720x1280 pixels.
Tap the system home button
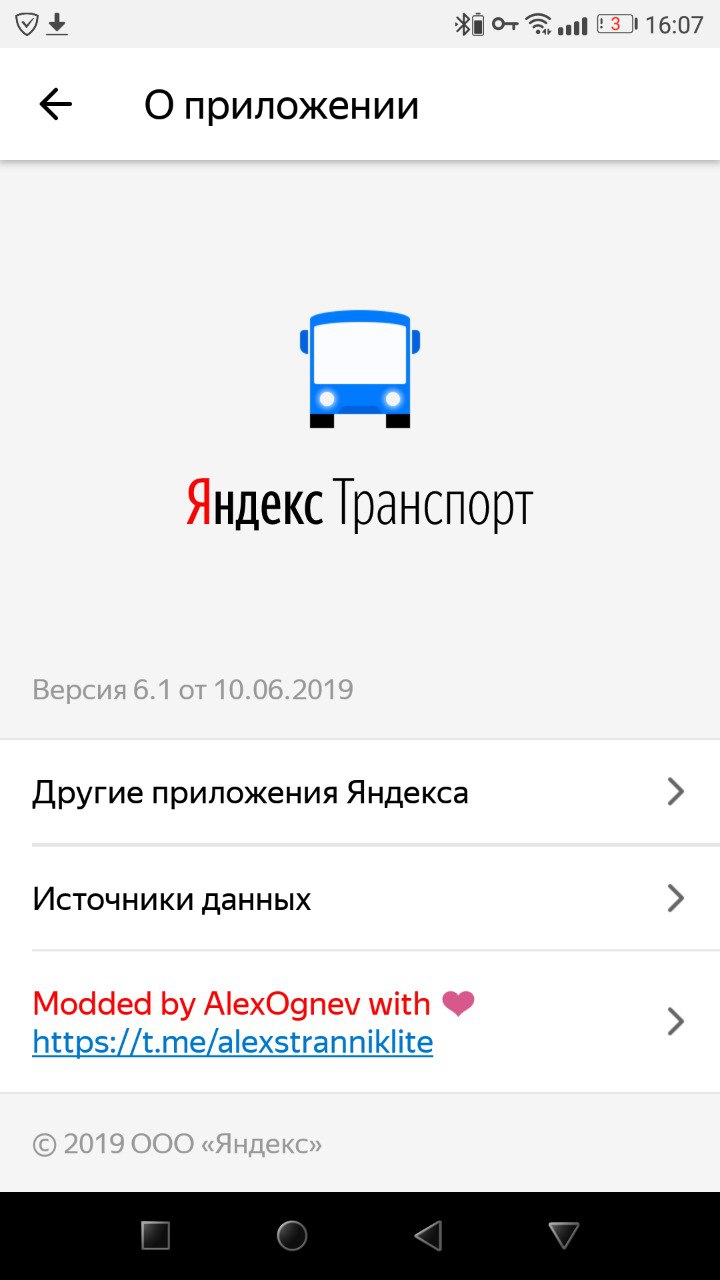click(x=292, y=1236)
